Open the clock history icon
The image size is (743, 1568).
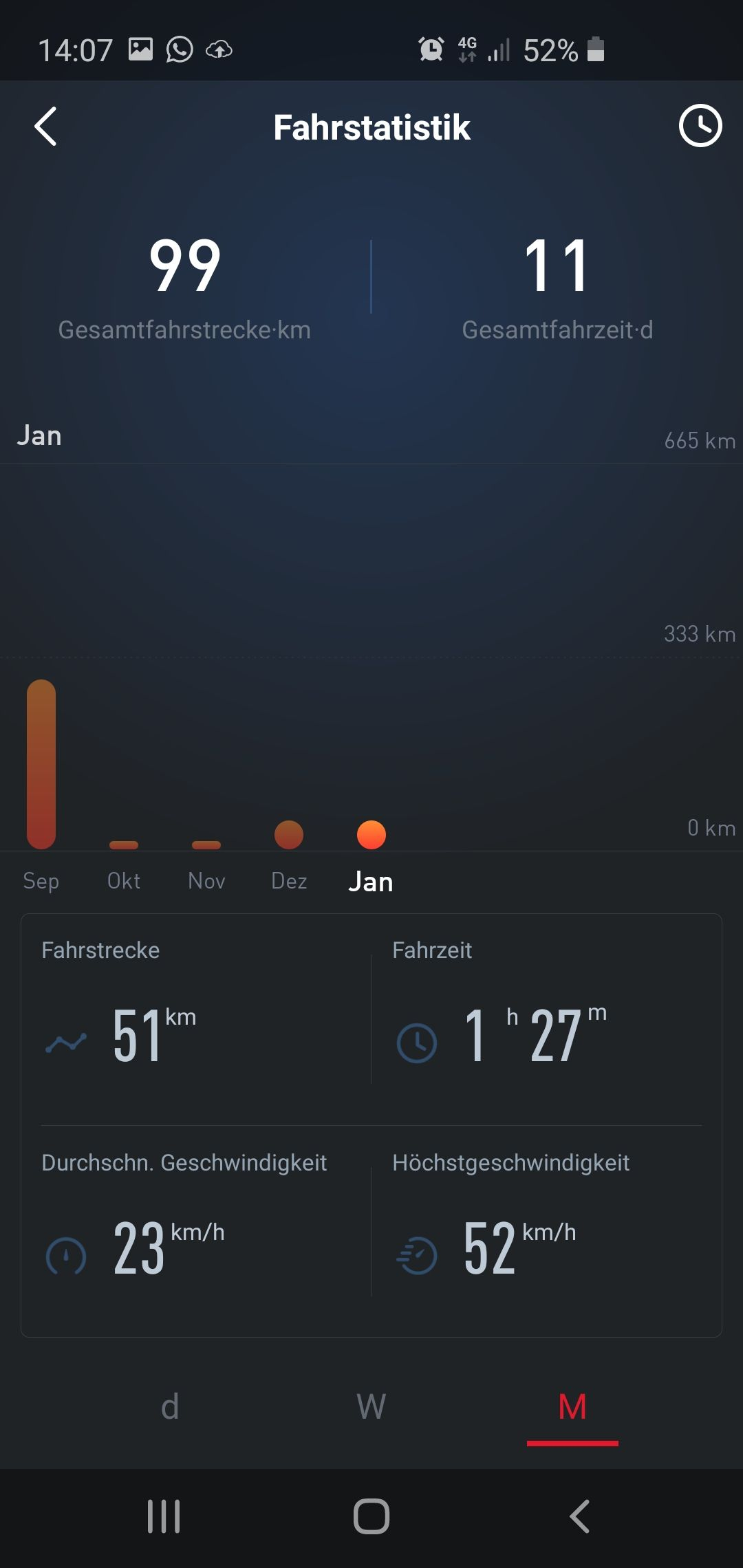[x=700, y=126]
